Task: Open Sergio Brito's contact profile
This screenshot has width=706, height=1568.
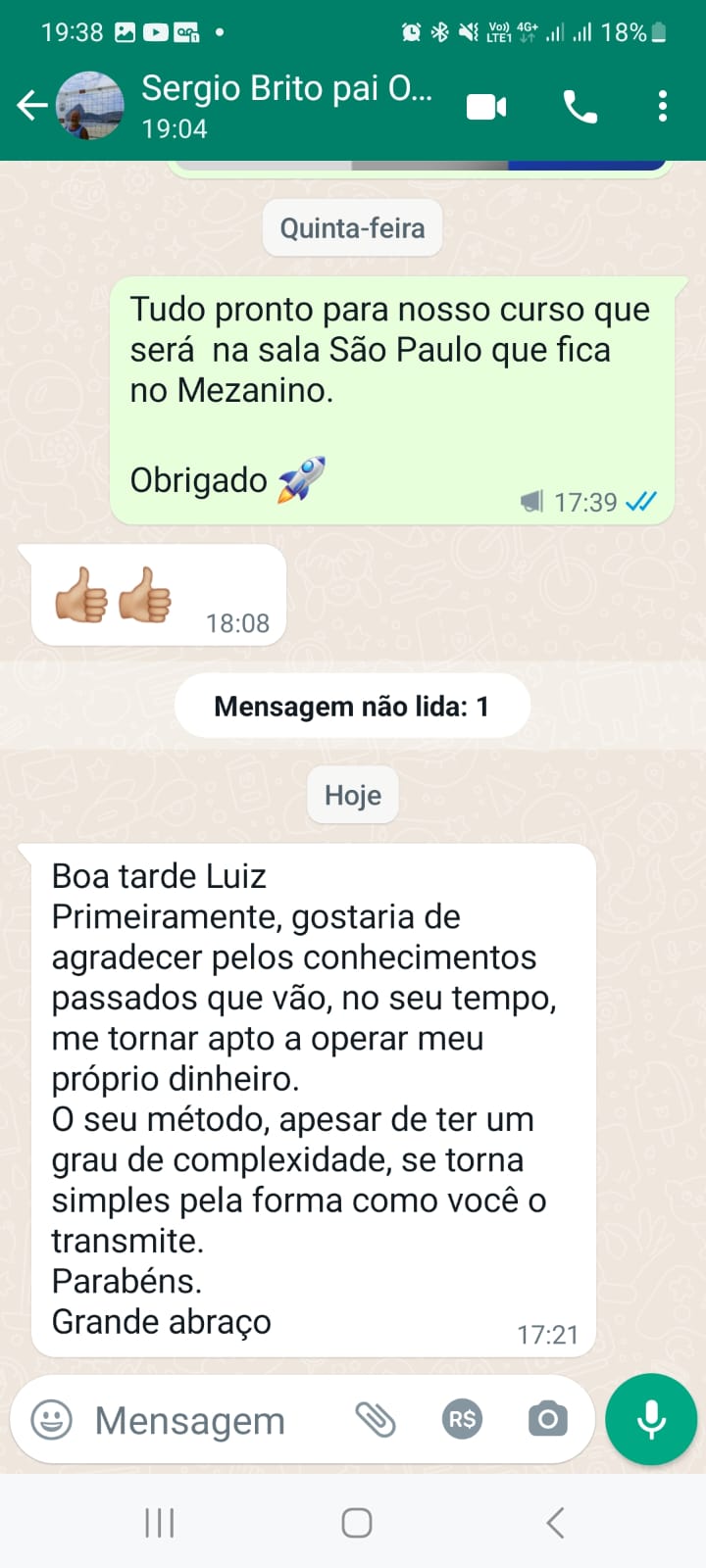Action: (x=286, y=106)
